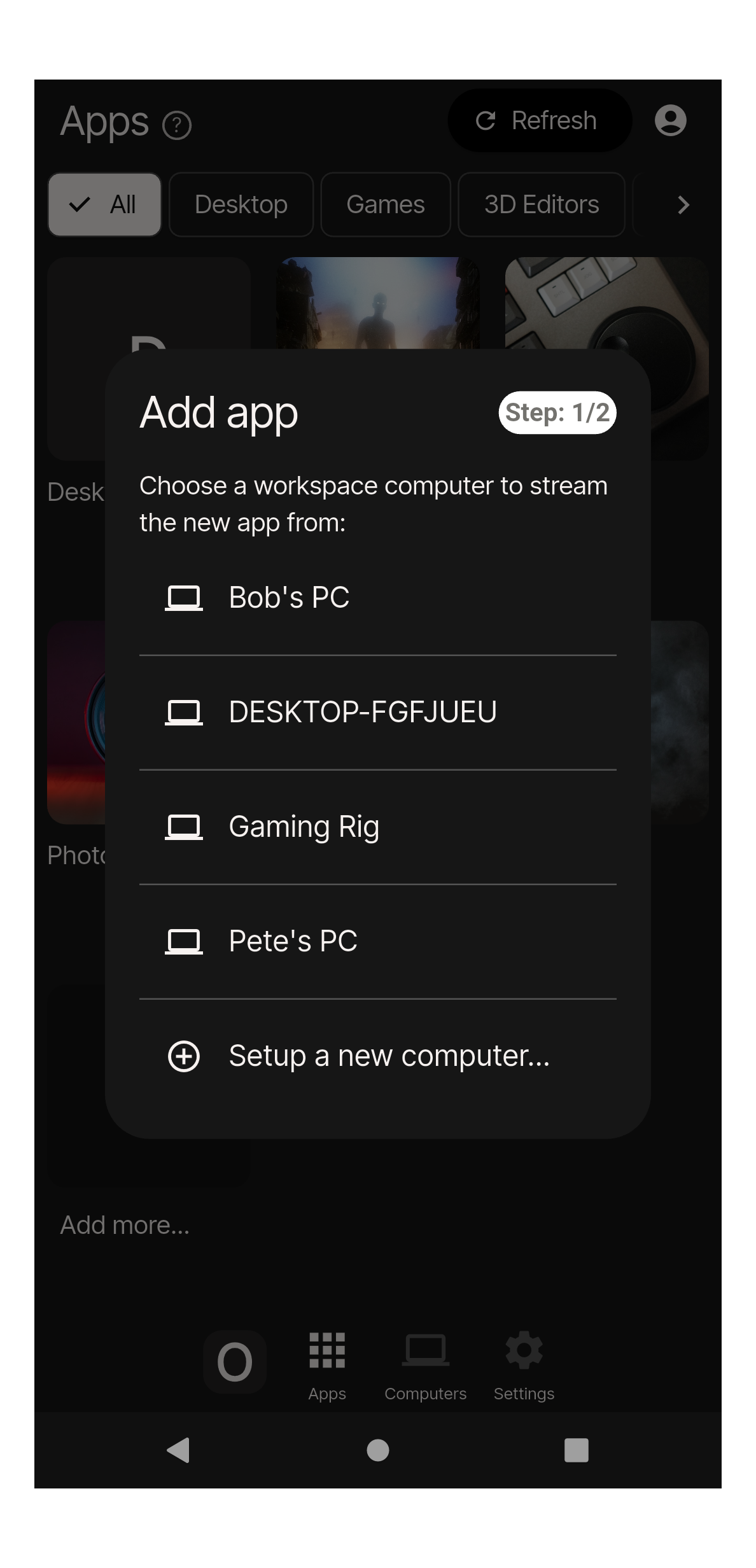This screenshot has width=756, height=1568.
Task: Select the All filter chip
Action: (x=104, y=205)
